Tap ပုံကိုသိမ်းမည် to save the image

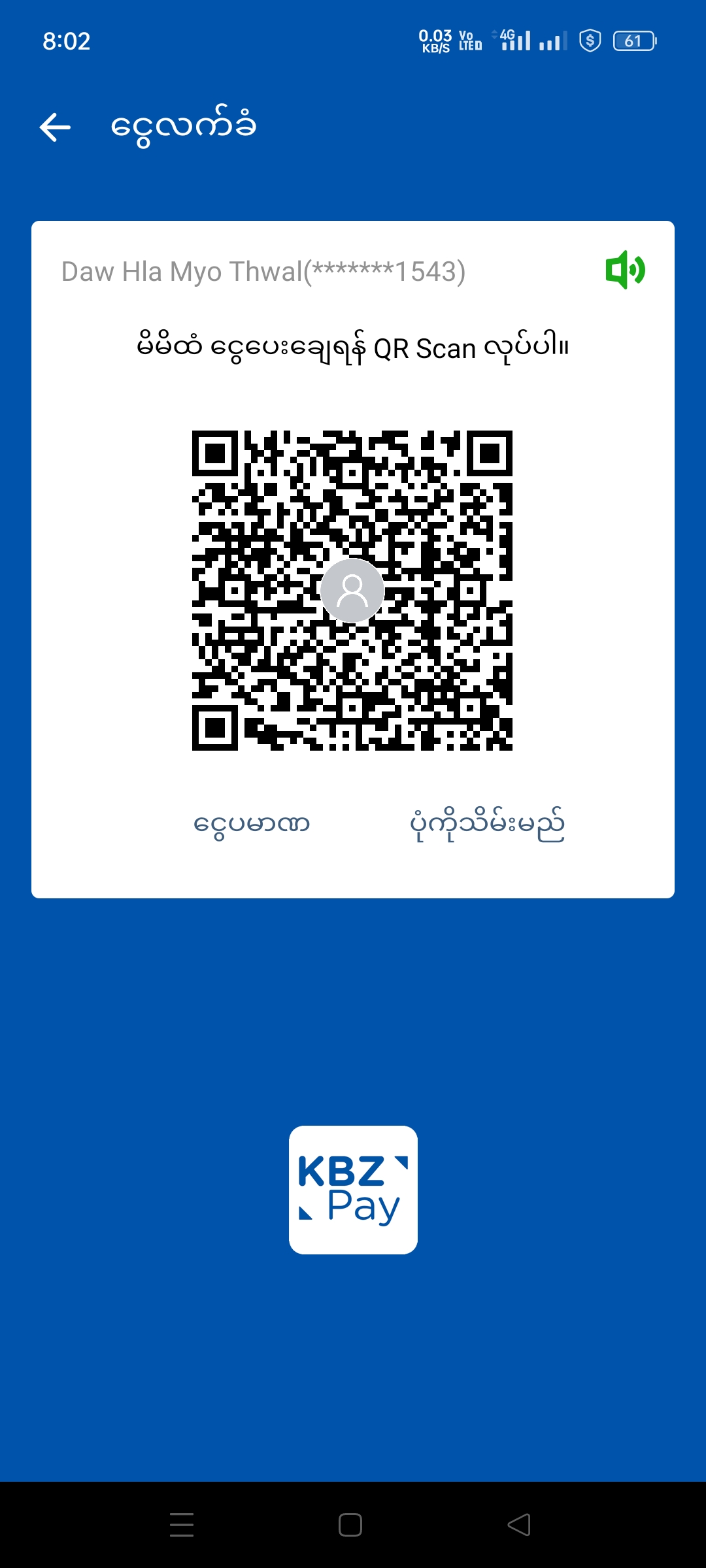(x=487, y=825)
